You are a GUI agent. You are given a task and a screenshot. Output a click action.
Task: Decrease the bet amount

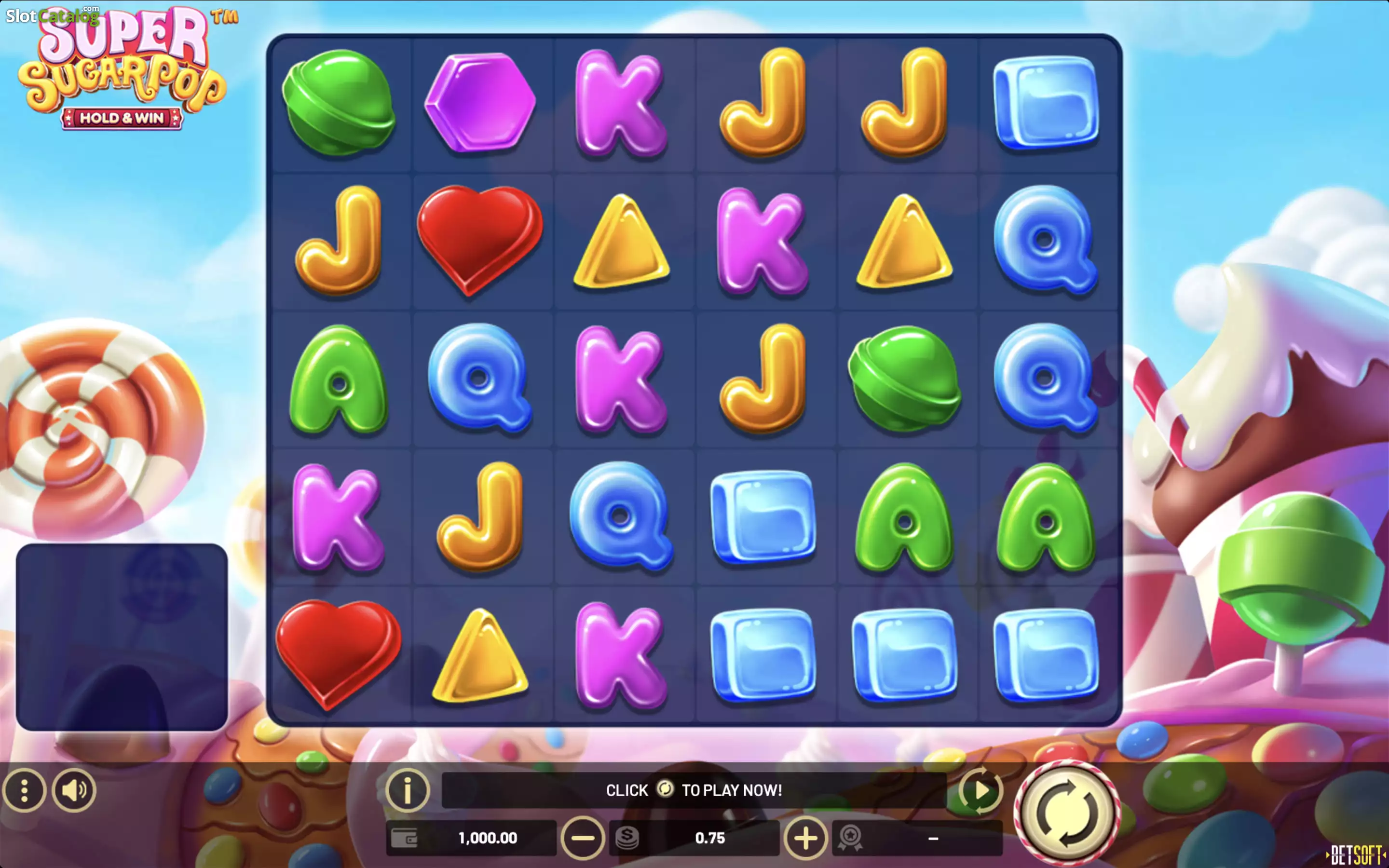[583, 838]
